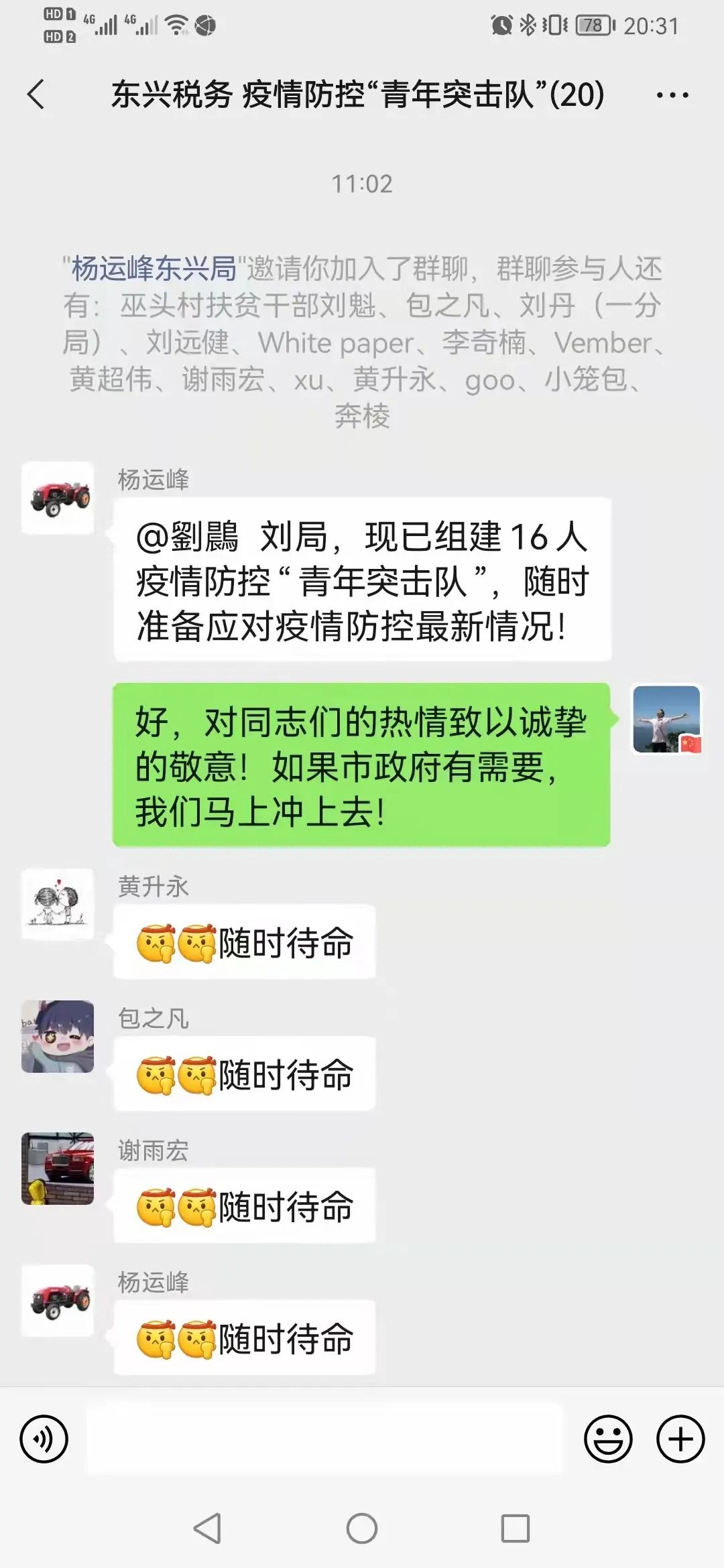Open 谢雨宏's profile avatar
Viewport: 724px width, 1568px height.
pos(58,1169)
